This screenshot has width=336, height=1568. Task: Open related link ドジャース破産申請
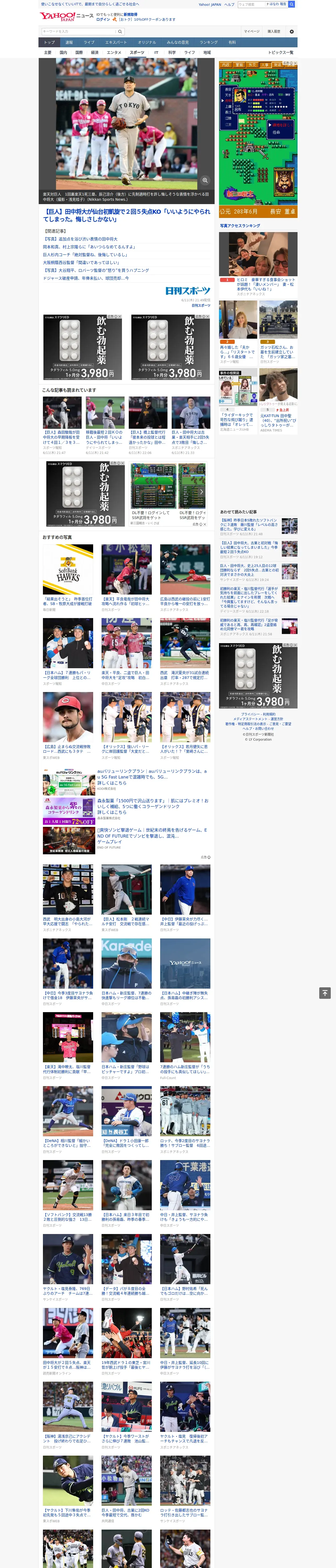coord(85,278)
